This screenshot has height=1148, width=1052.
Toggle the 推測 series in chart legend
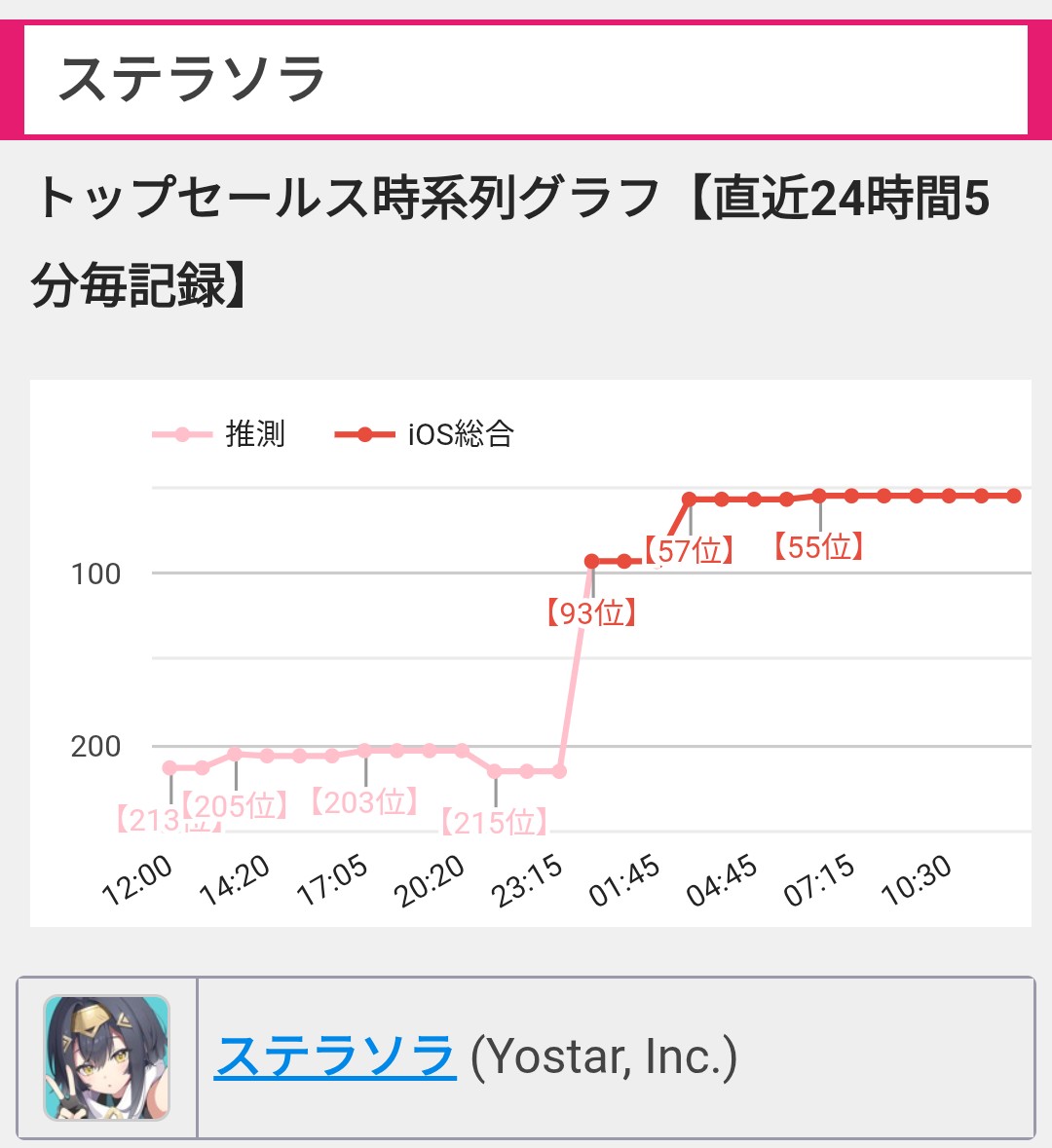(x=220, y=434)
